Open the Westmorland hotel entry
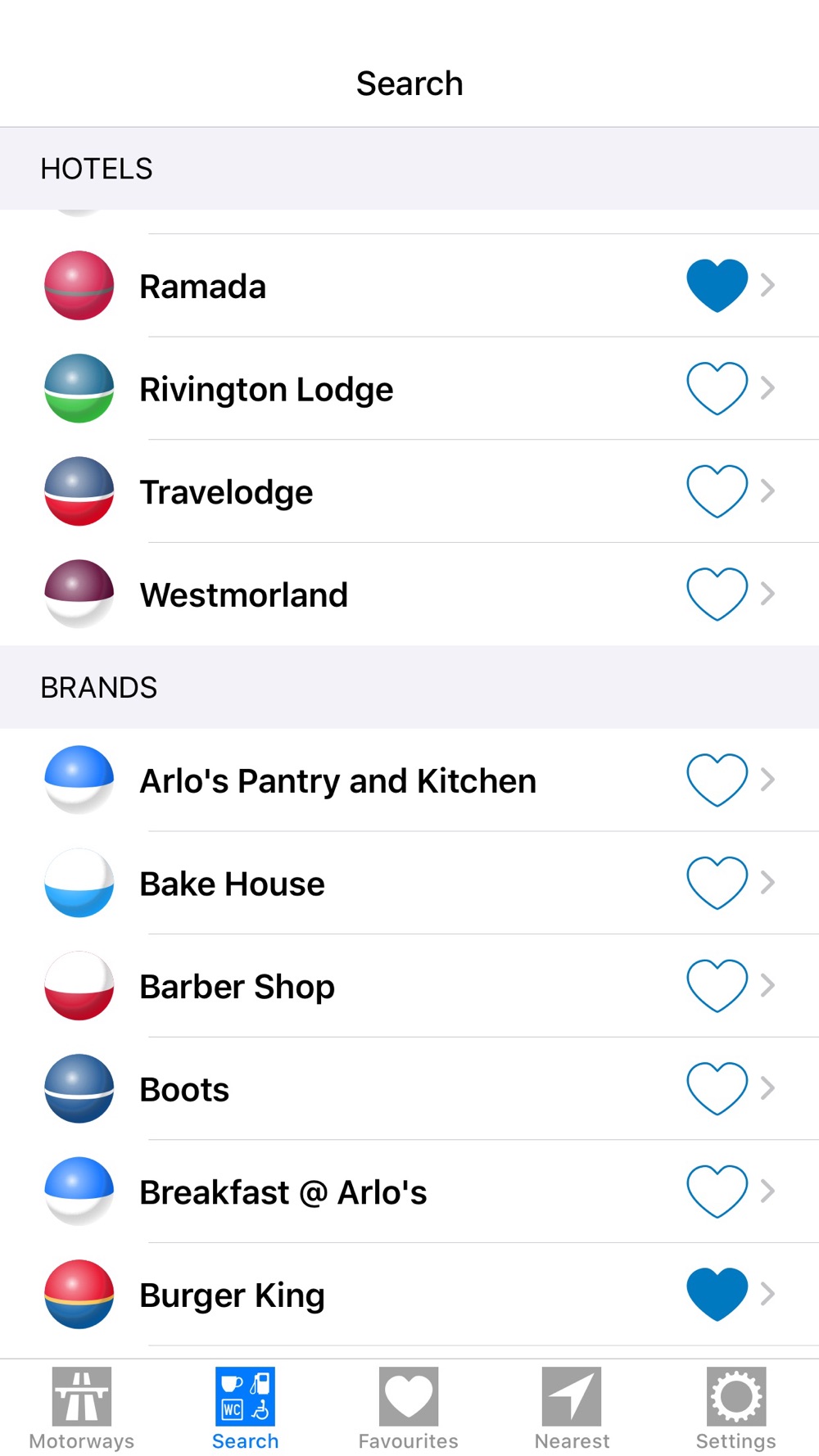The height and width of the screenshot is (1456, 819). (x=409, y=595)
